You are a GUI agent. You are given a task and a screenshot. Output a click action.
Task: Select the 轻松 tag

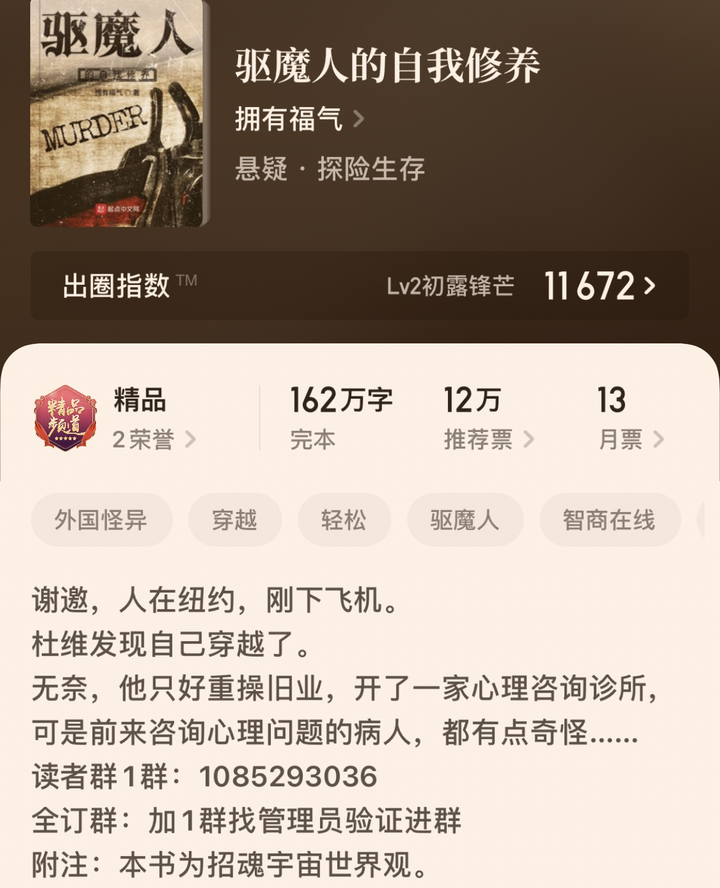coord(343,520)
